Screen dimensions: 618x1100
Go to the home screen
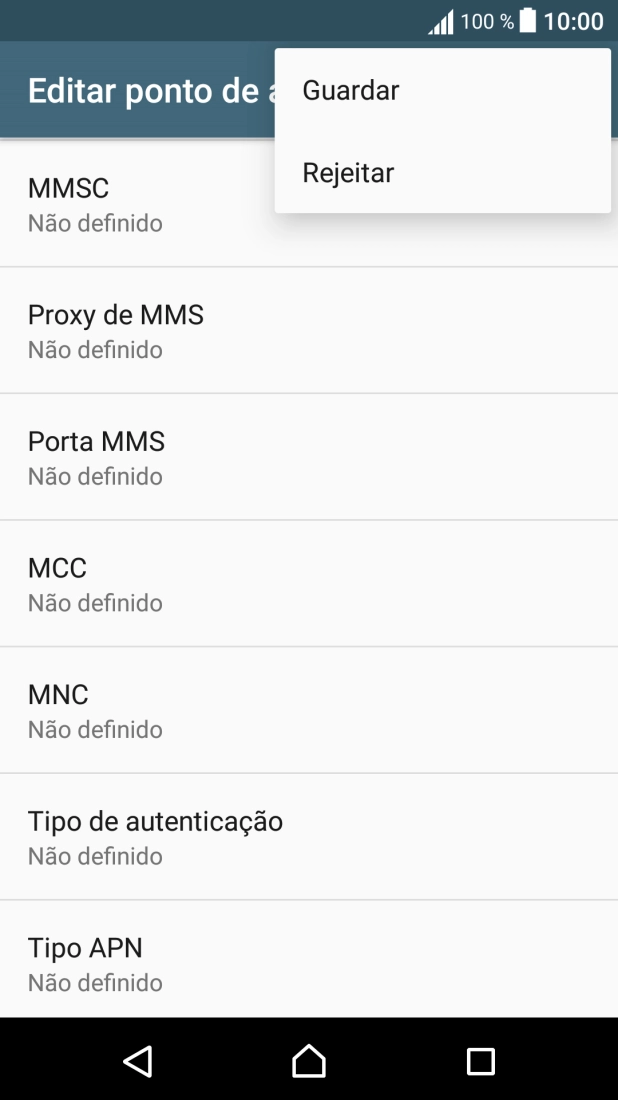(309, 1061)
